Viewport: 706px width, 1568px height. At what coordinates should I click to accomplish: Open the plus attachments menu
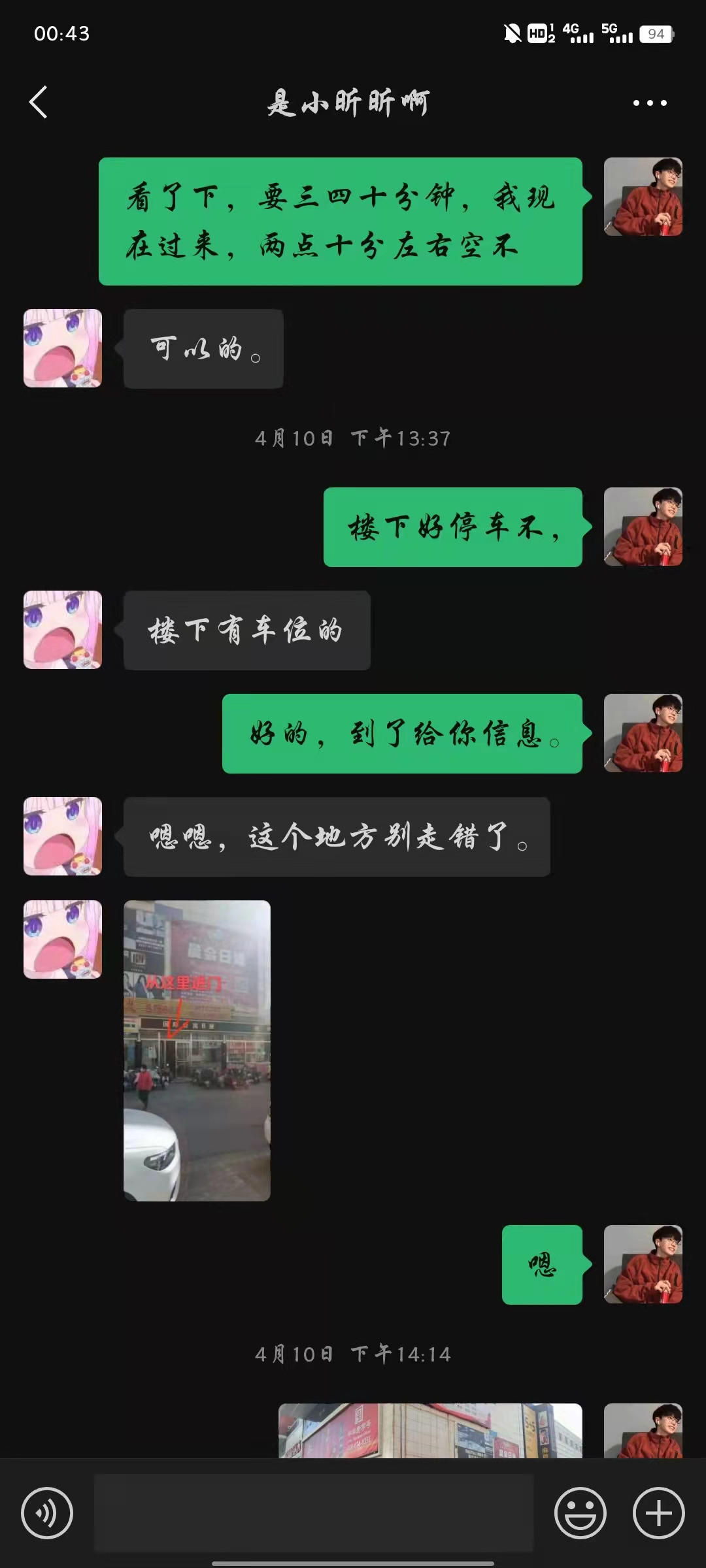tap(658, 1513)
